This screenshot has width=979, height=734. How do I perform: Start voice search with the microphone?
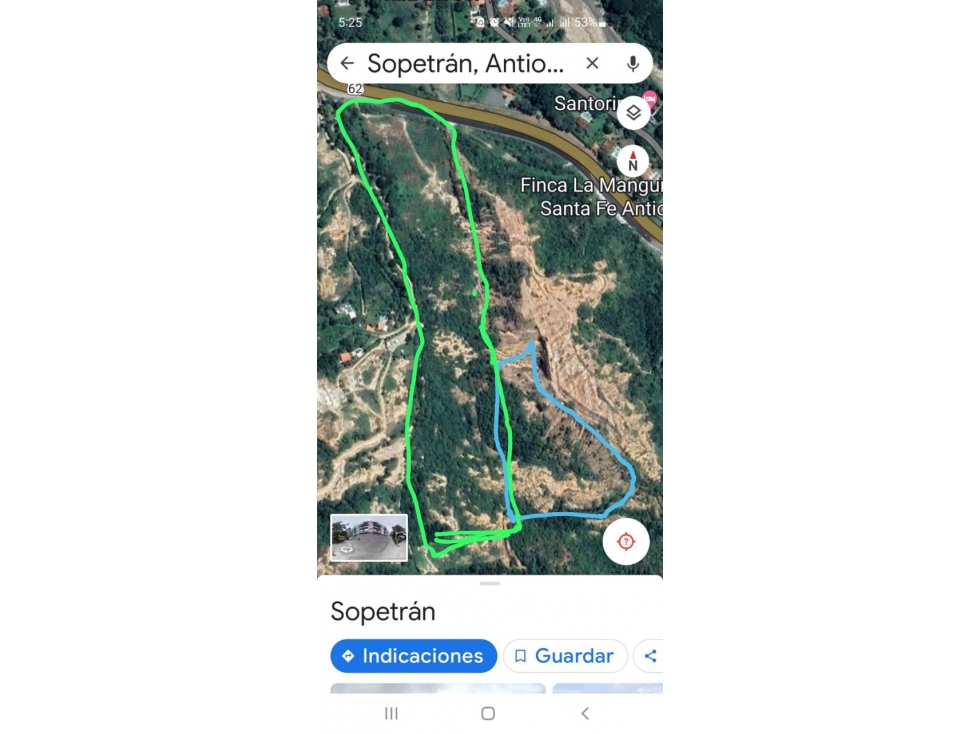pyautogui.click(x=633, y=64)
